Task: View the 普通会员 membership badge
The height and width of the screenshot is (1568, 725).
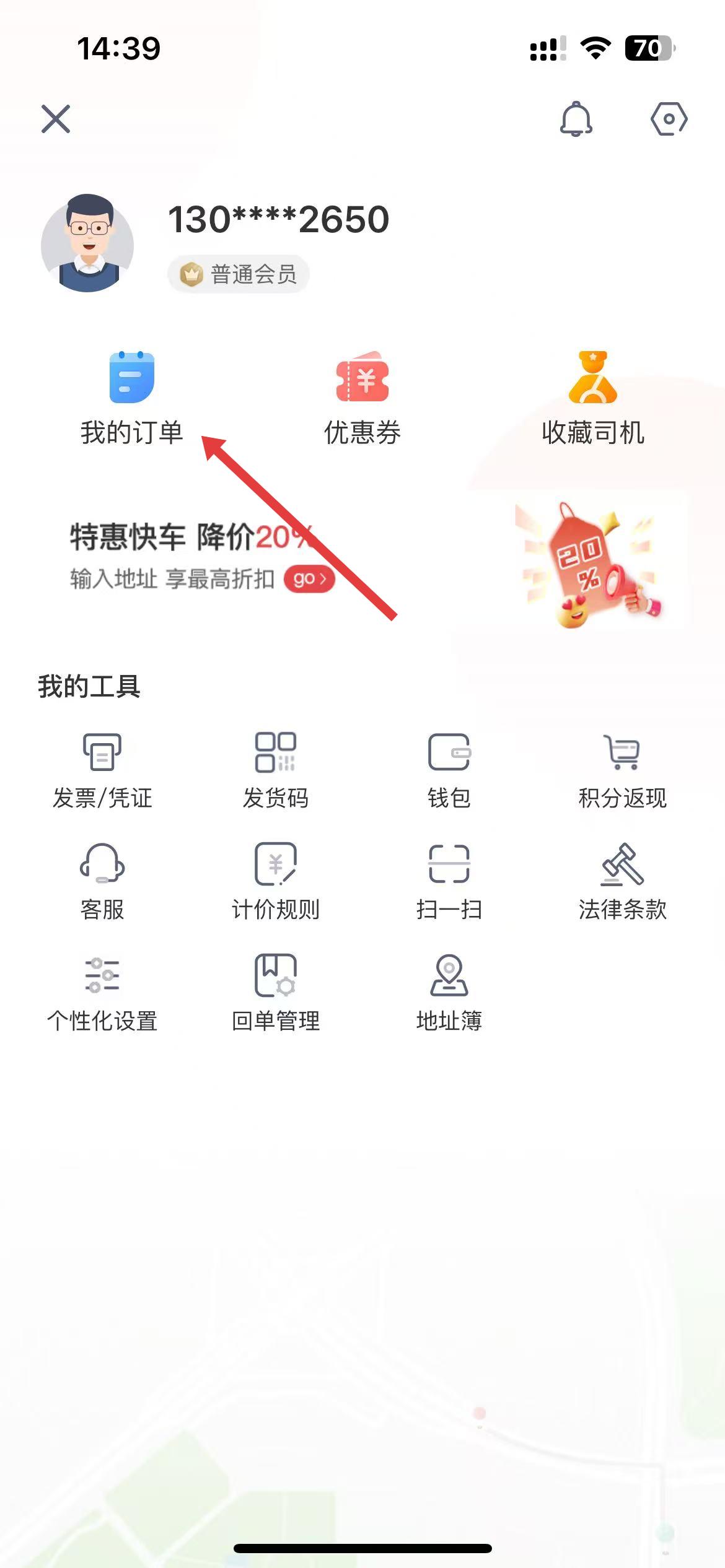Action: click(x=239, y=274)
